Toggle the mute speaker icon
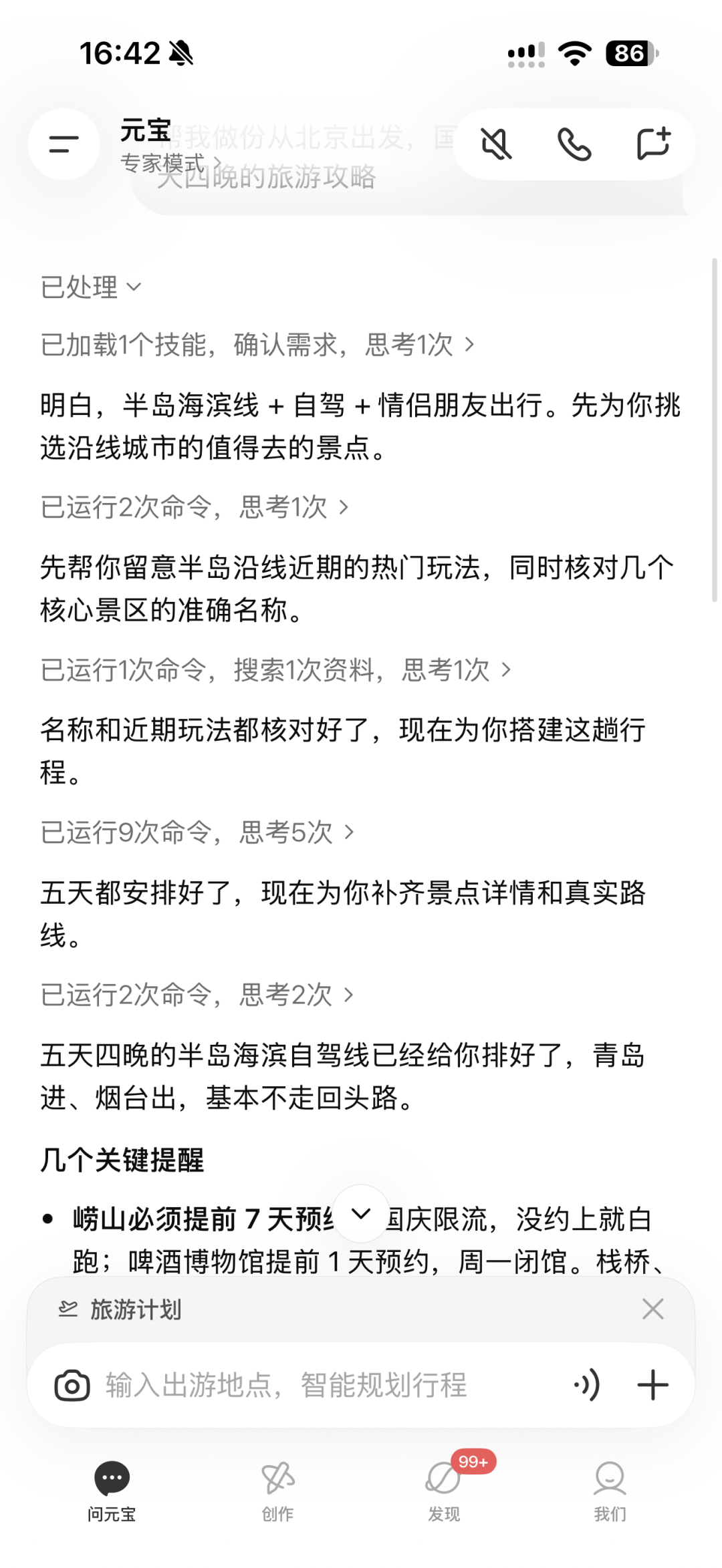The width and height of the screenshot is (722, 1568). point(496,144)
